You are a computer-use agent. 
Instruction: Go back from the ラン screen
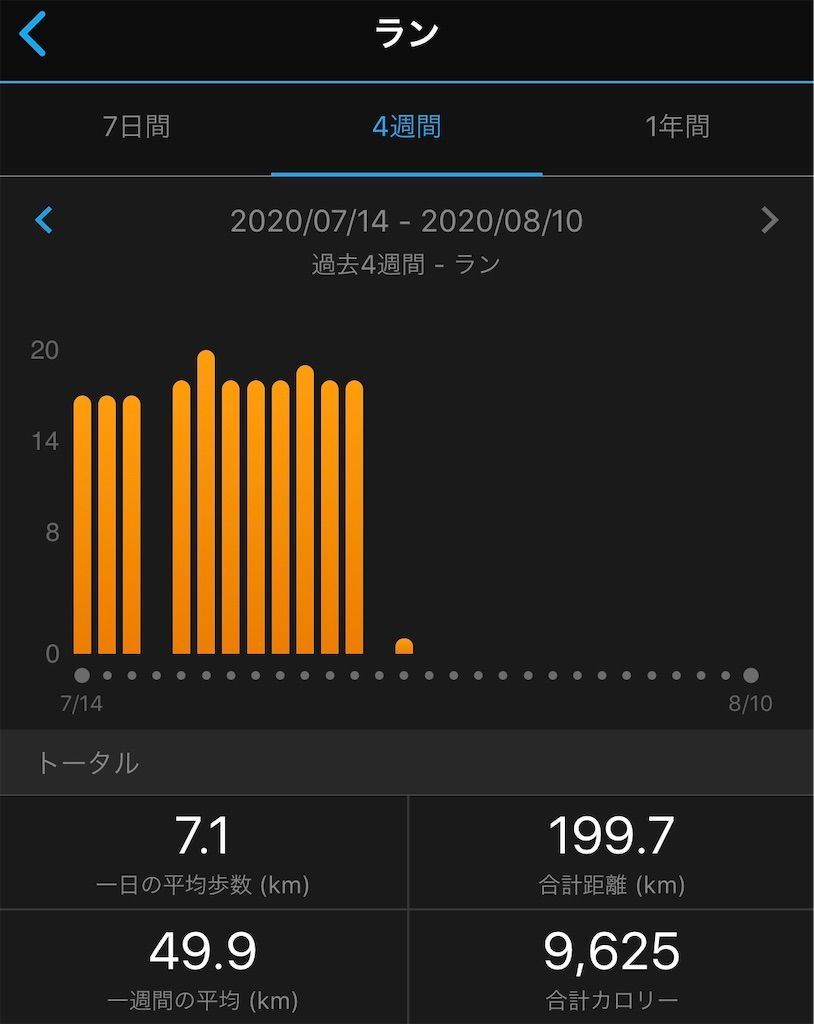tap(33, 34)
